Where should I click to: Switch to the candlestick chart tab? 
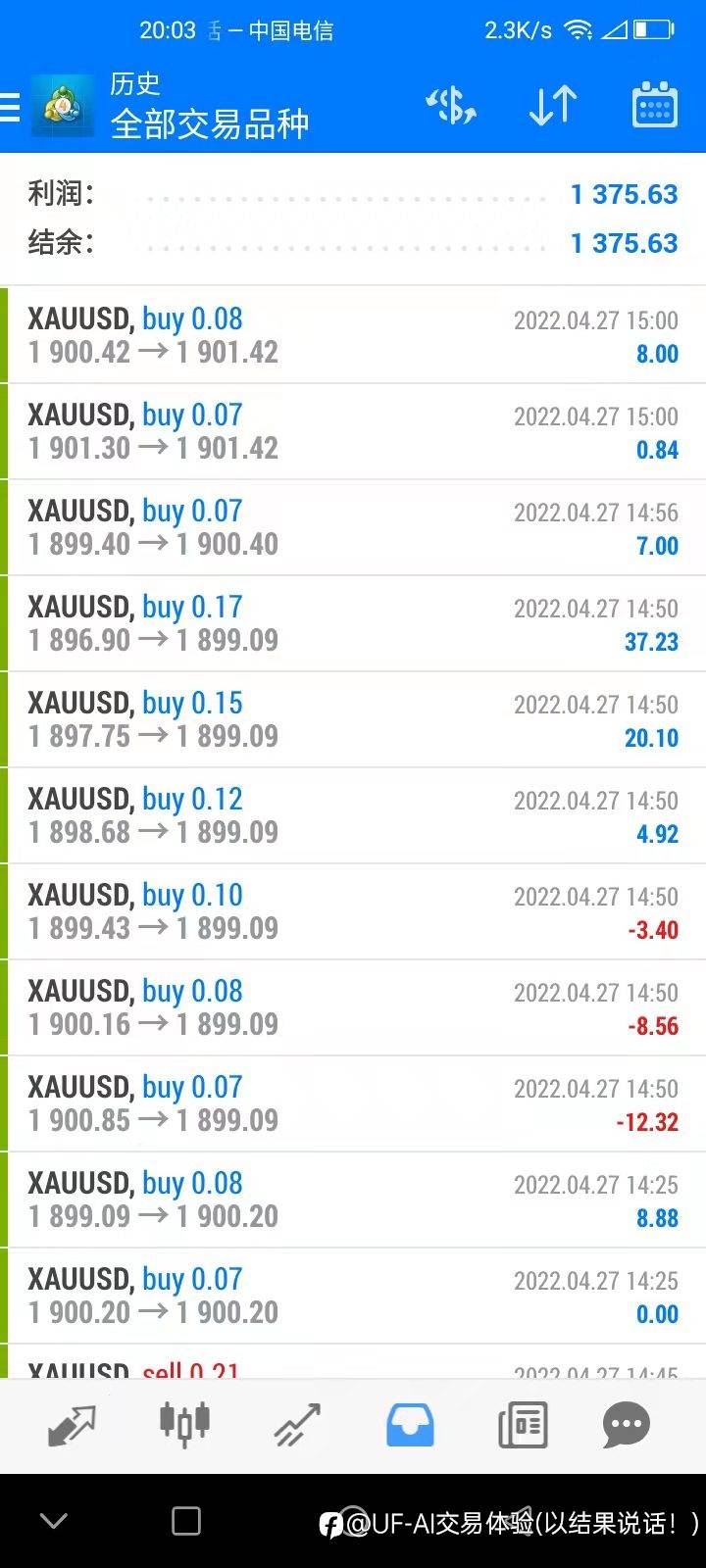(x=184, y=1425)
